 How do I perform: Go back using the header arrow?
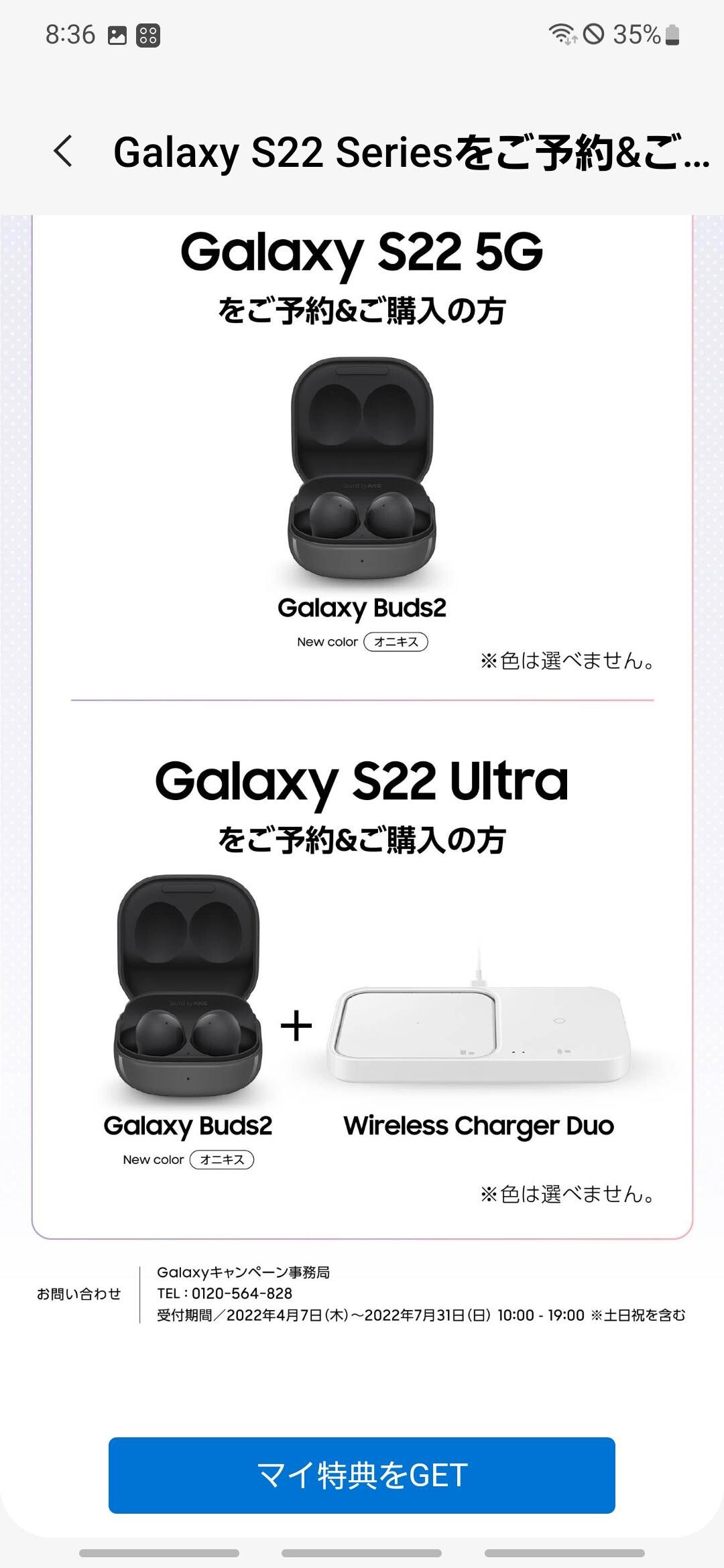[x=63, y=151]
